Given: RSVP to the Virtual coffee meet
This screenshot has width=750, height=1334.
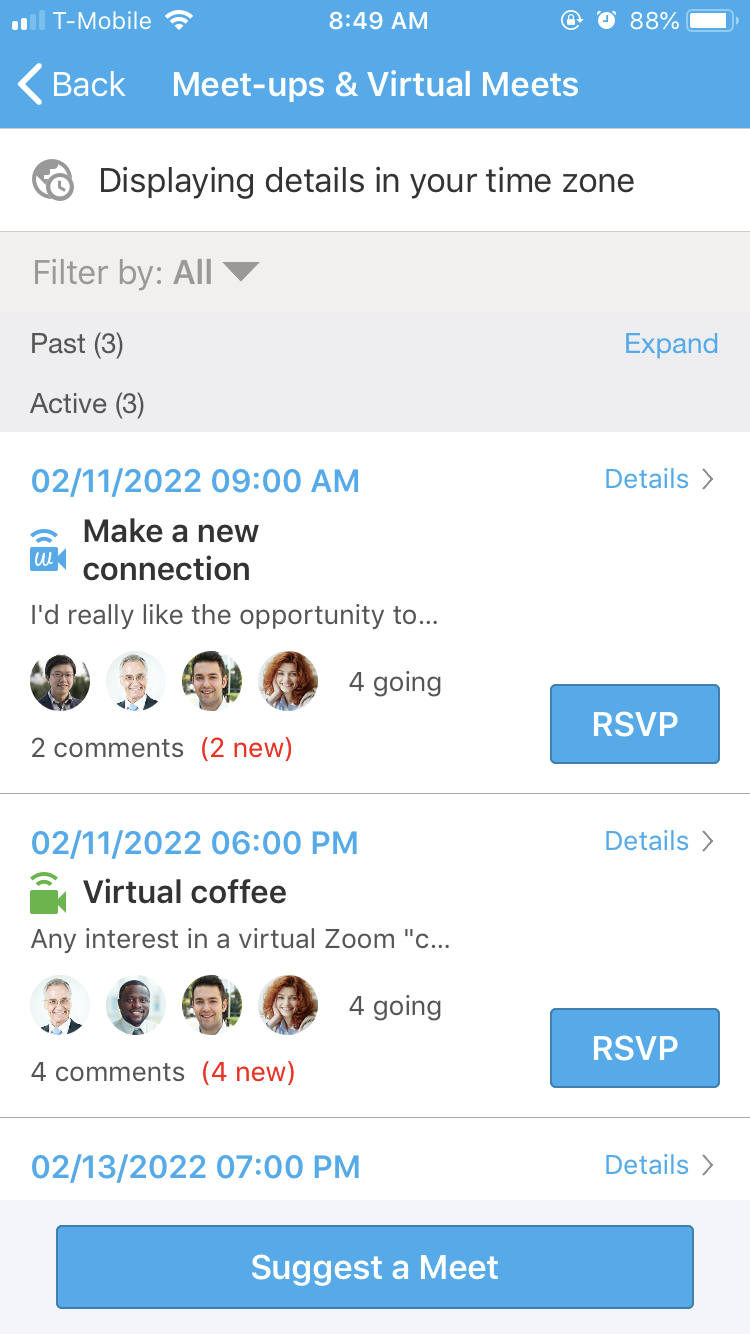Looking at the screenshot, I should (634, 1048).
